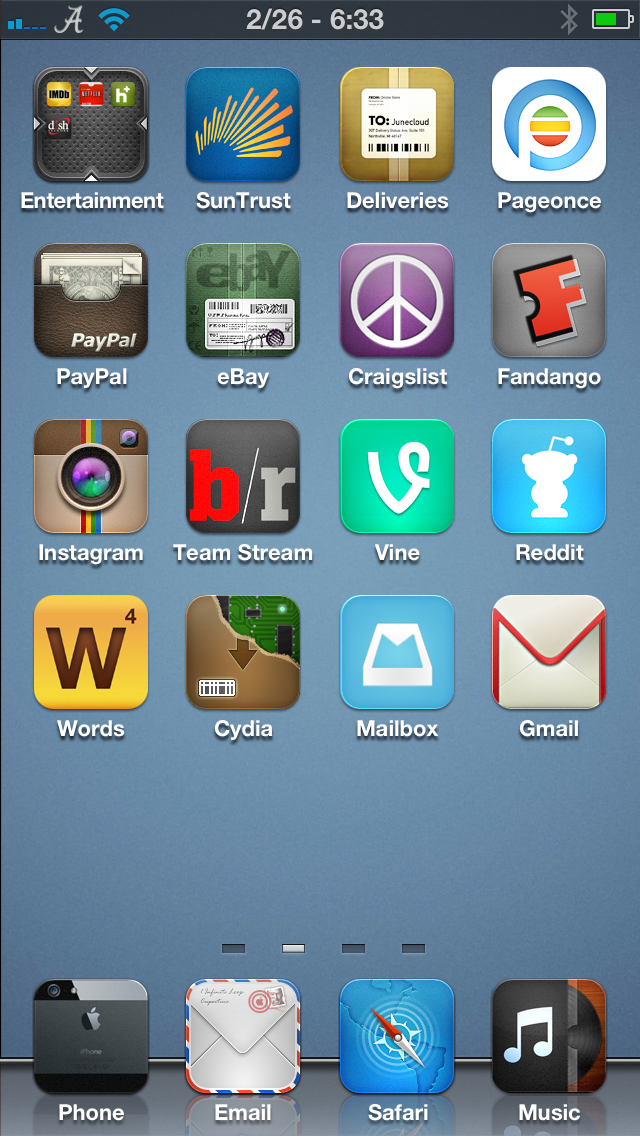Launch Team Stream
Viewport: 640px width, 1136px height.
243,476
